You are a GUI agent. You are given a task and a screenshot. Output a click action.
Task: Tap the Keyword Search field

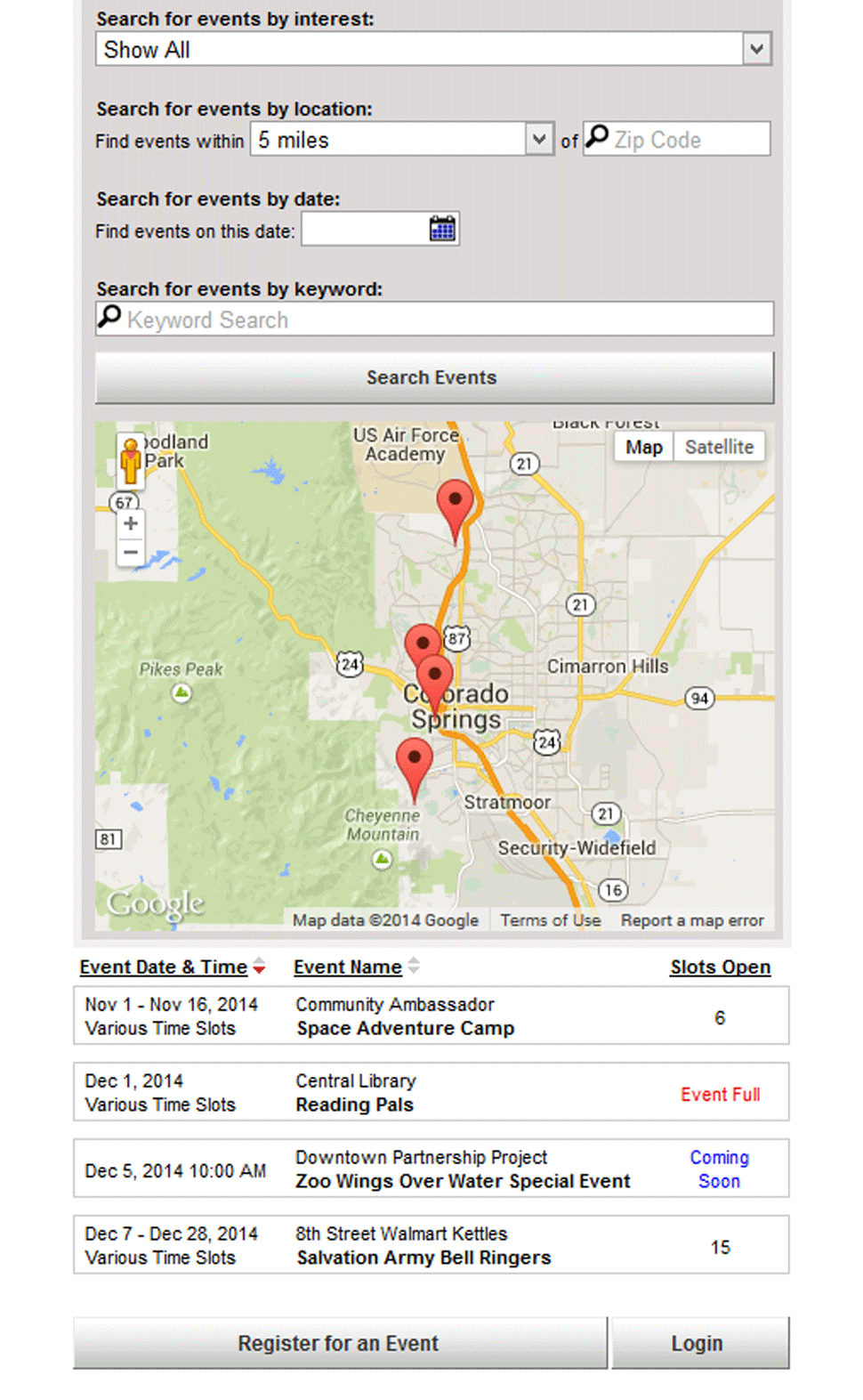point(434,320)
